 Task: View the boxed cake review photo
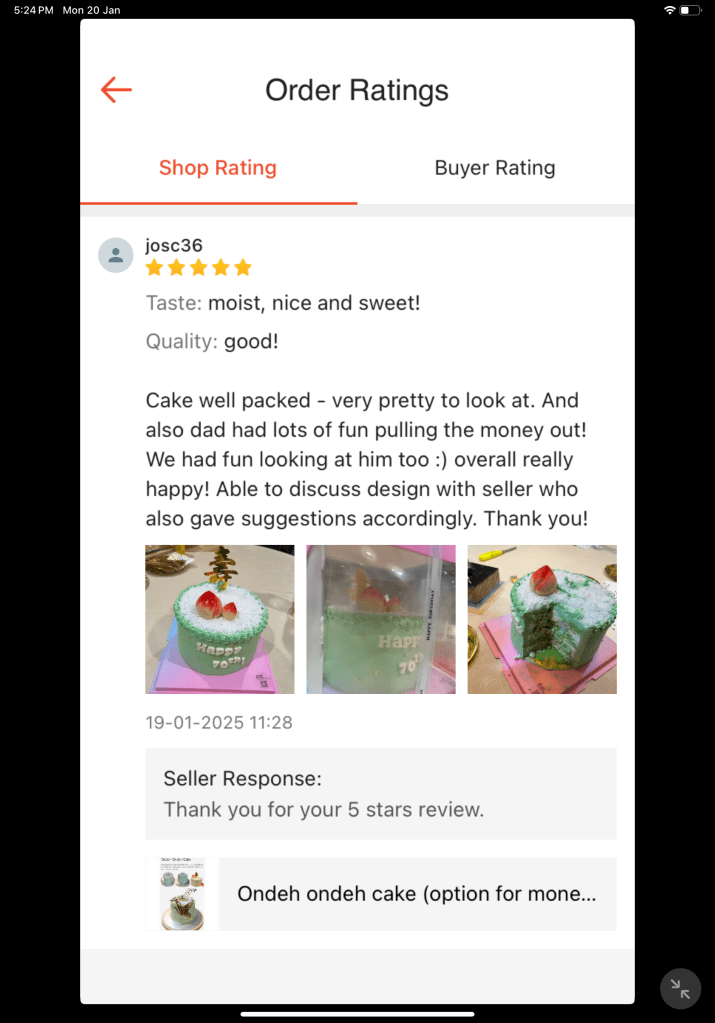point(381,619)
